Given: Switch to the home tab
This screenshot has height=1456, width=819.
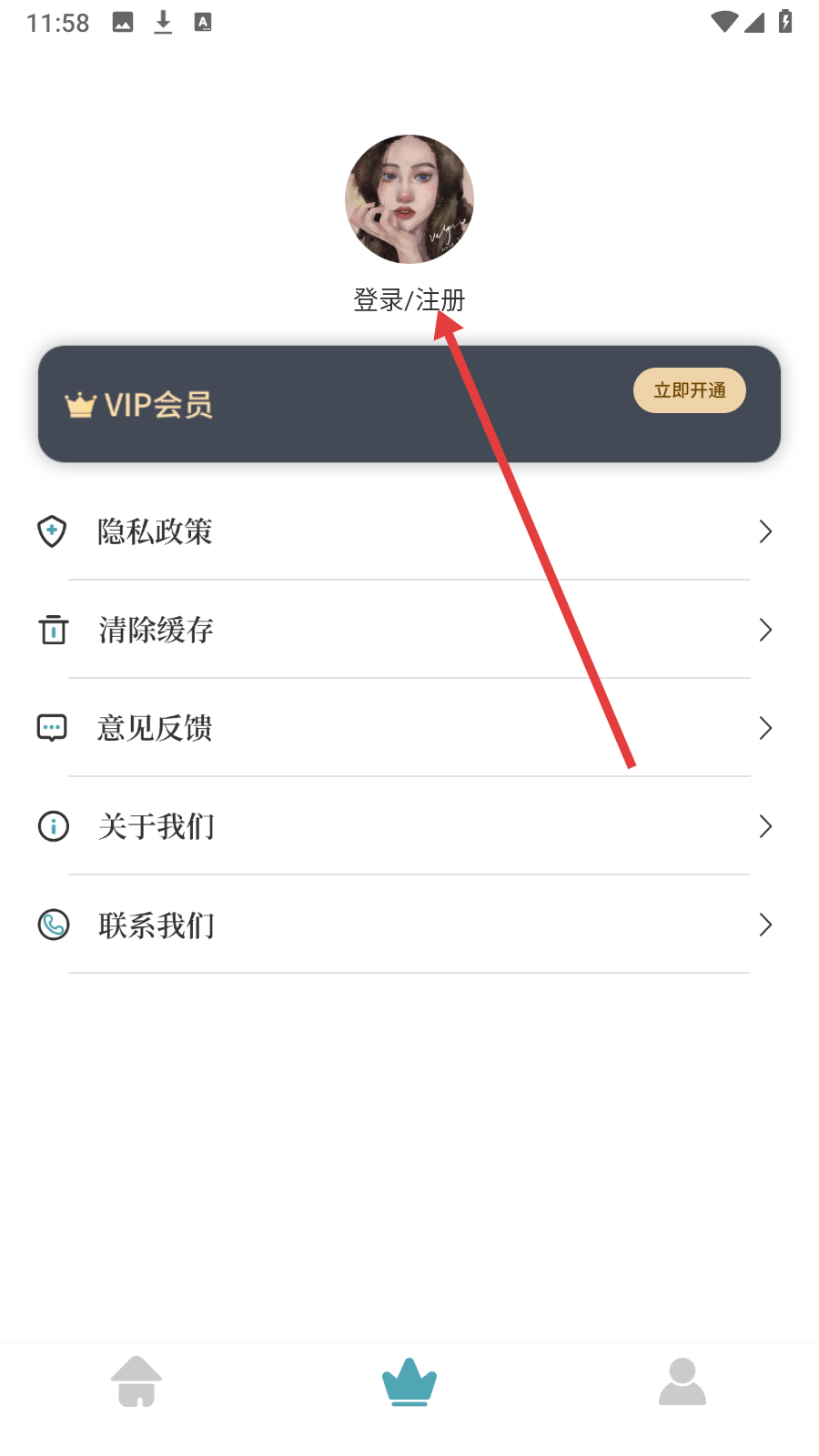Looking at the screenshot, I should pyautogui.click(x=136, y=1381).
